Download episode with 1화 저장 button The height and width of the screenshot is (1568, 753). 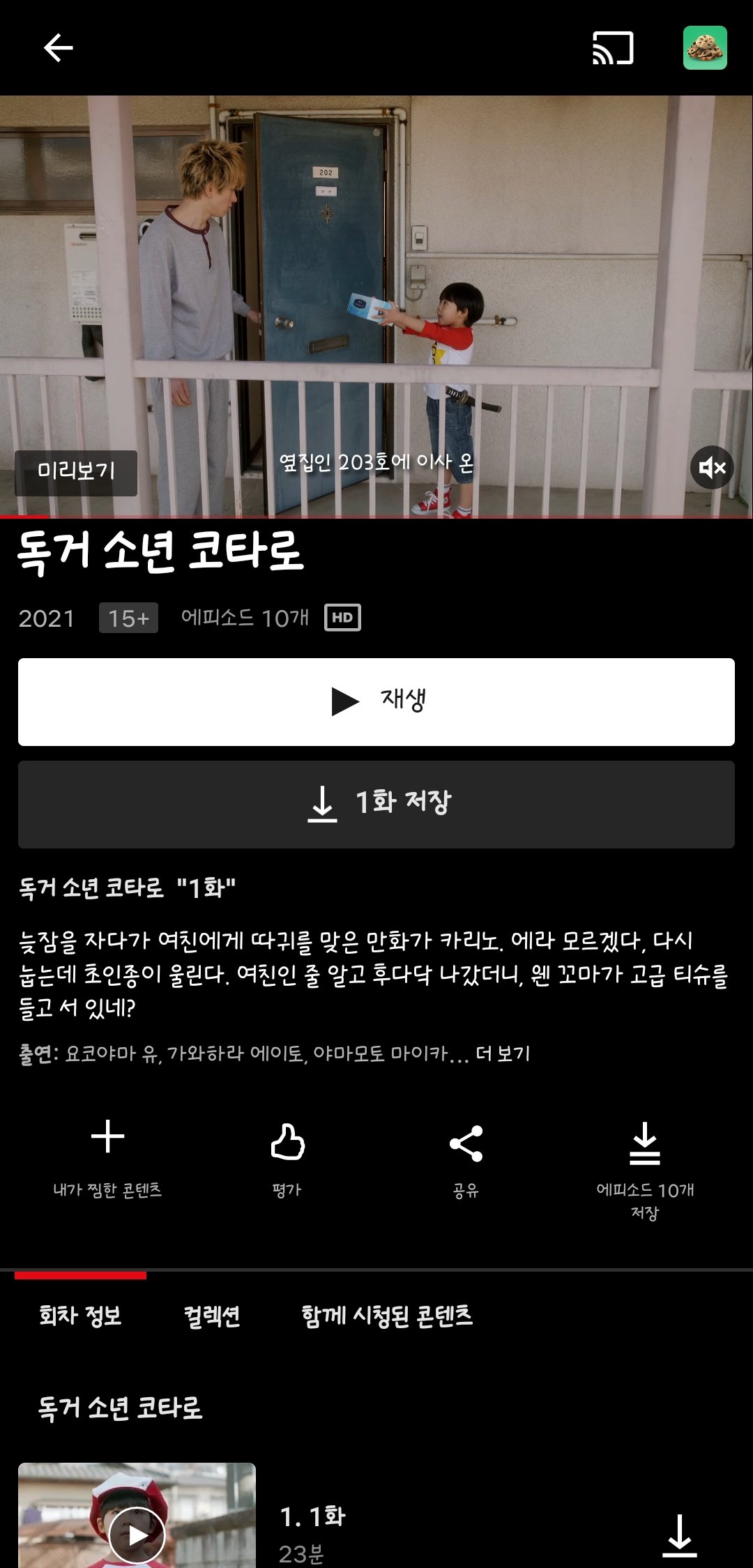tap(376, 805)
